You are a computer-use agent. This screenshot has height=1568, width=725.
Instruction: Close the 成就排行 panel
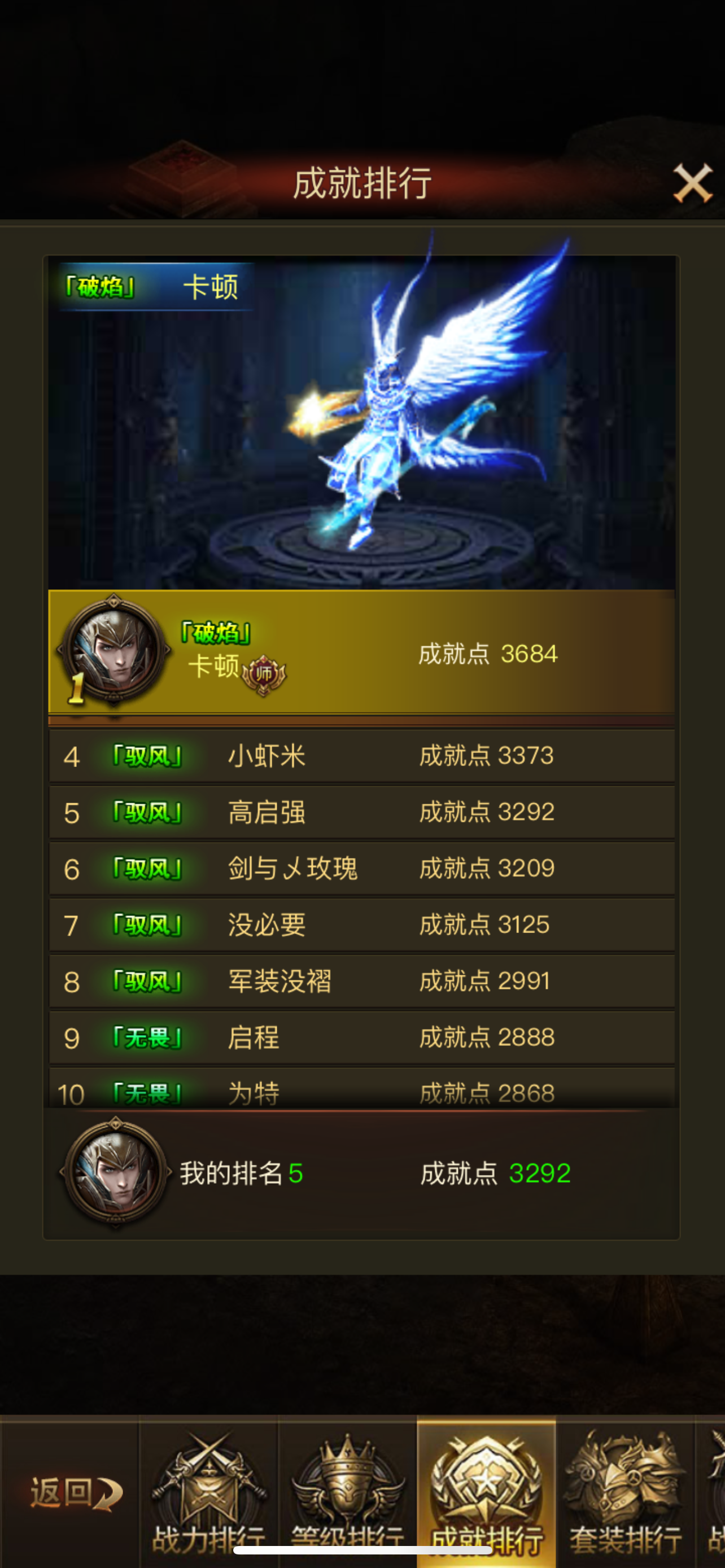click(692, 183)
